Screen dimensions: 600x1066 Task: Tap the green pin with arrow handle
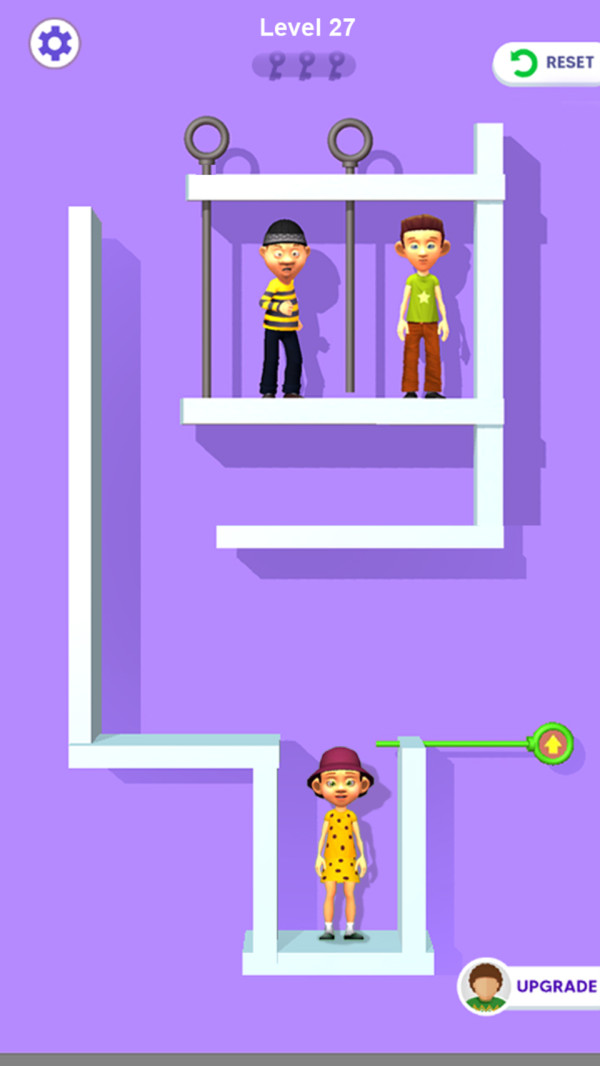[552, 744]
